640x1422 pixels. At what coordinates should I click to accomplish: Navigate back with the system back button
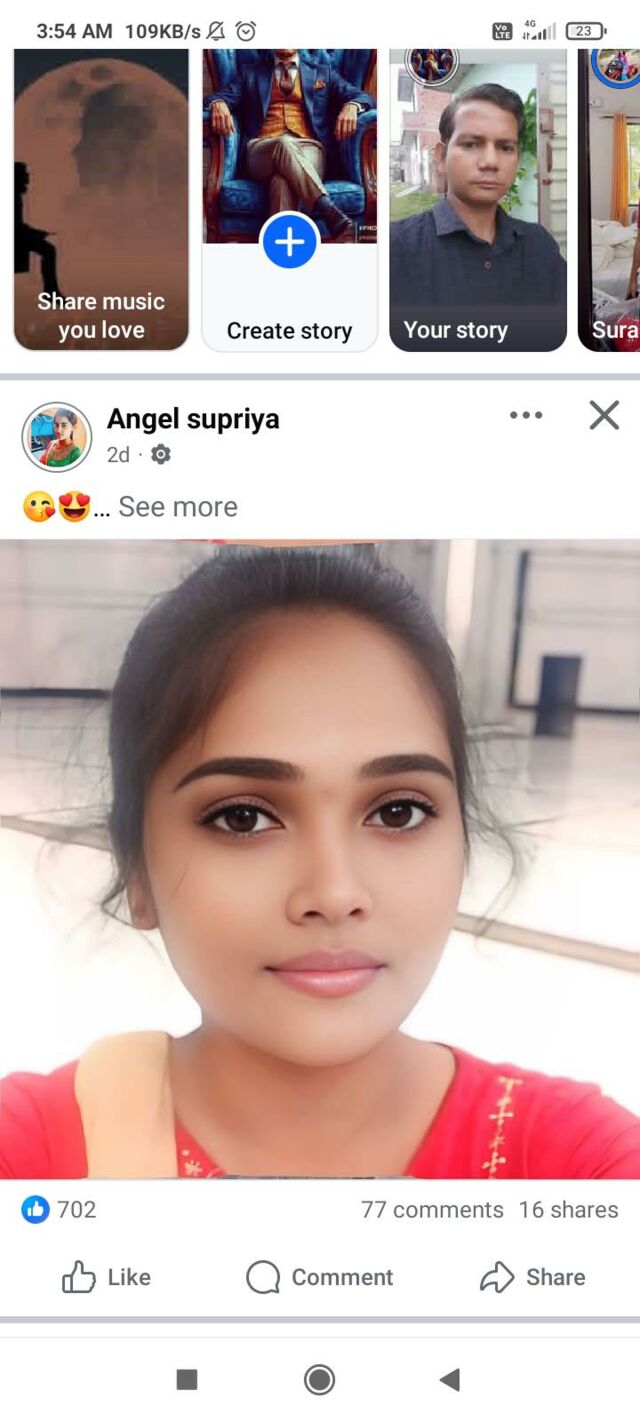[450, 1380]
